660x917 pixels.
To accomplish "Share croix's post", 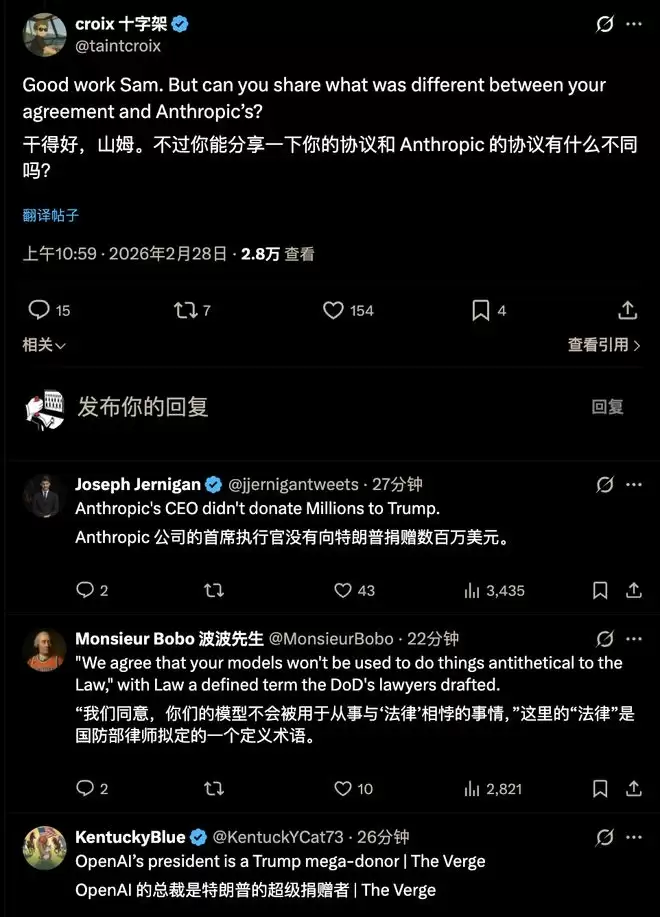I will (628, 310).
